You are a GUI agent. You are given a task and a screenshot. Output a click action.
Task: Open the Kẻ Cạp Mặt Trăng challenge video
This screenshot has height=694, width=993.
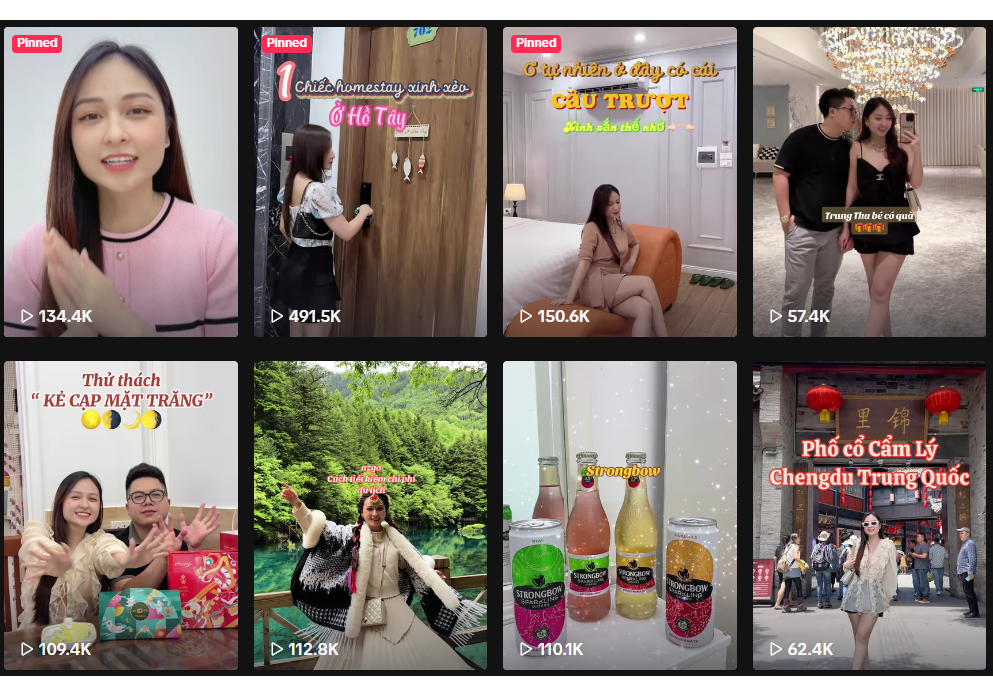pos(121,515)
